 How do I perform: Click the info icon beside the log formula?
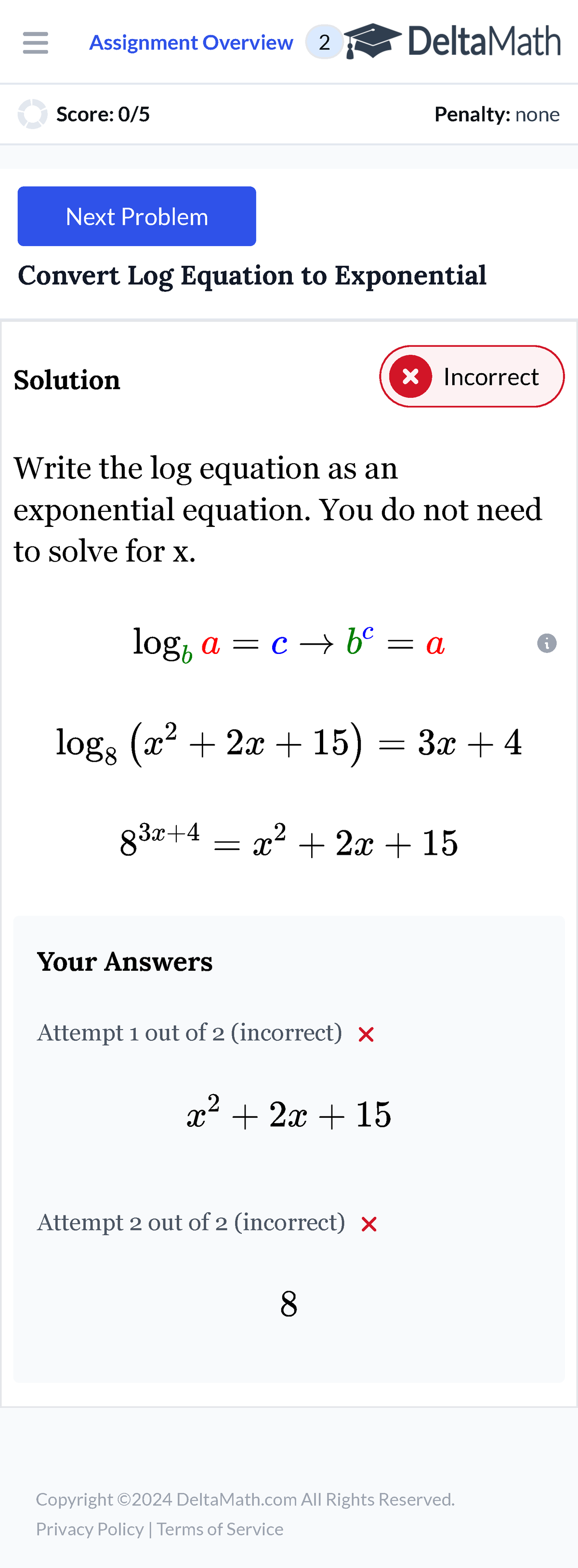coord(546,643)
